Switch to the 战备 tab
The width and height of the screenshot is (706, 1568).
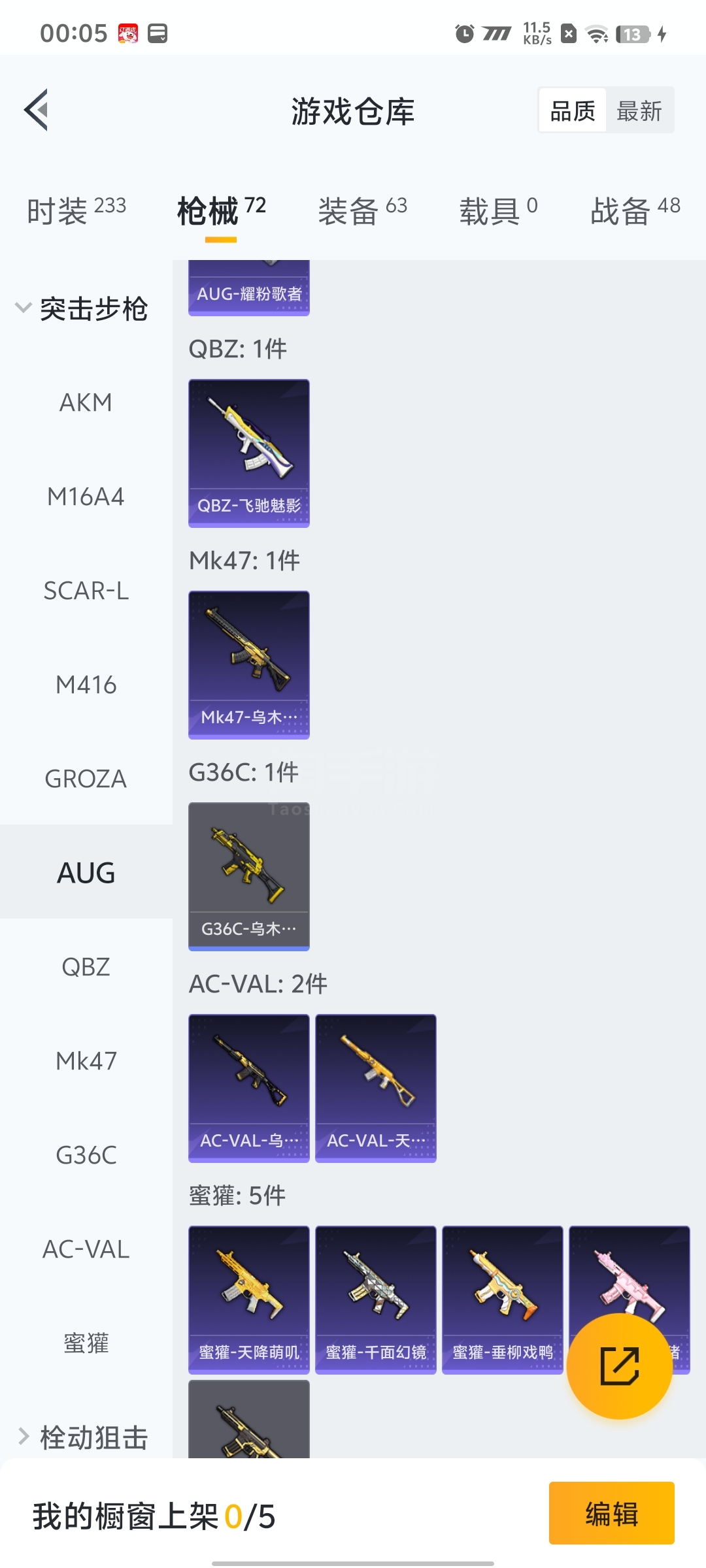tap(635, 210)
